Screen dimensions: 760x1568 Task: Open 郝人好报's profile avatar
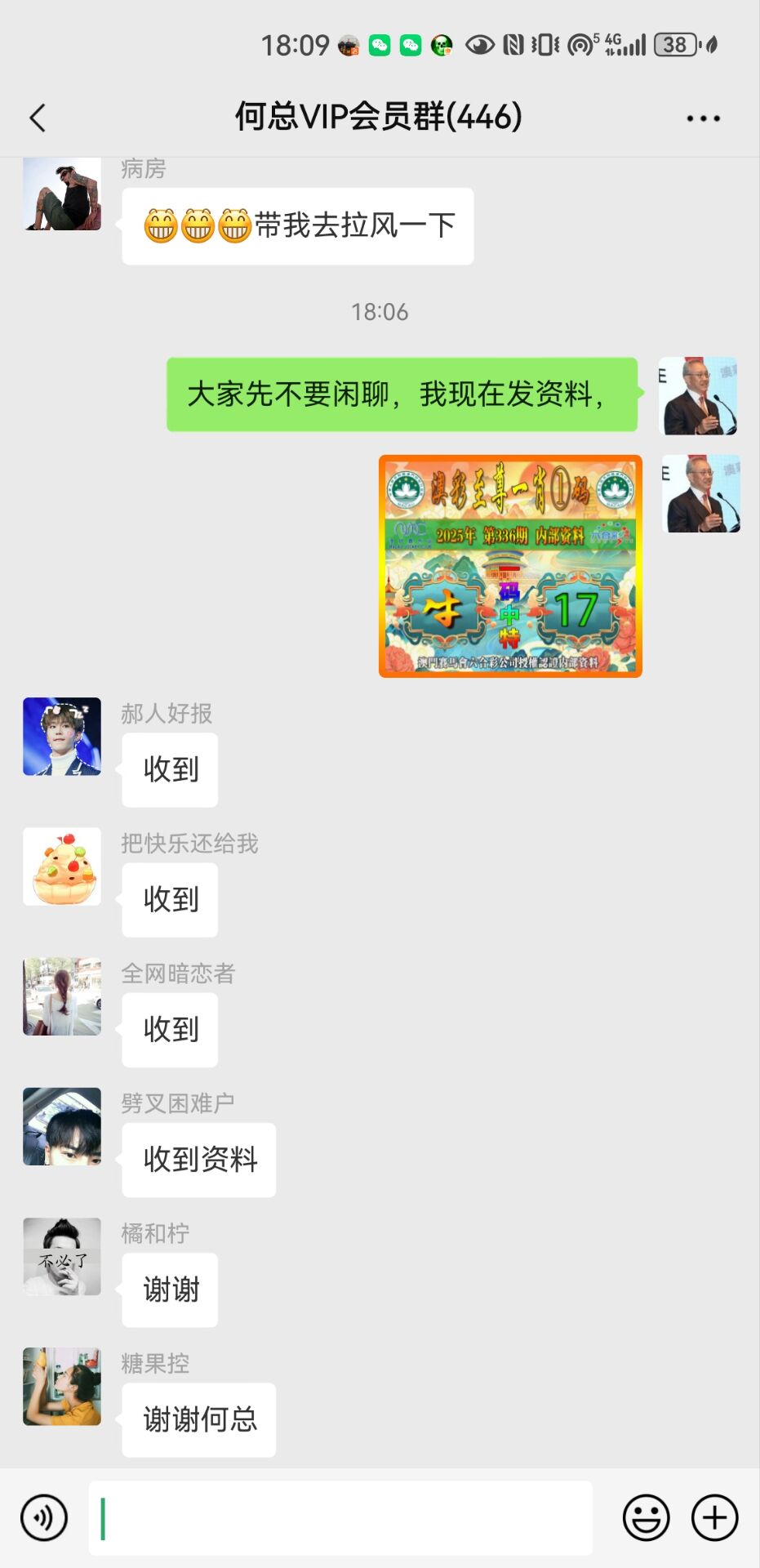pos(62,736)
